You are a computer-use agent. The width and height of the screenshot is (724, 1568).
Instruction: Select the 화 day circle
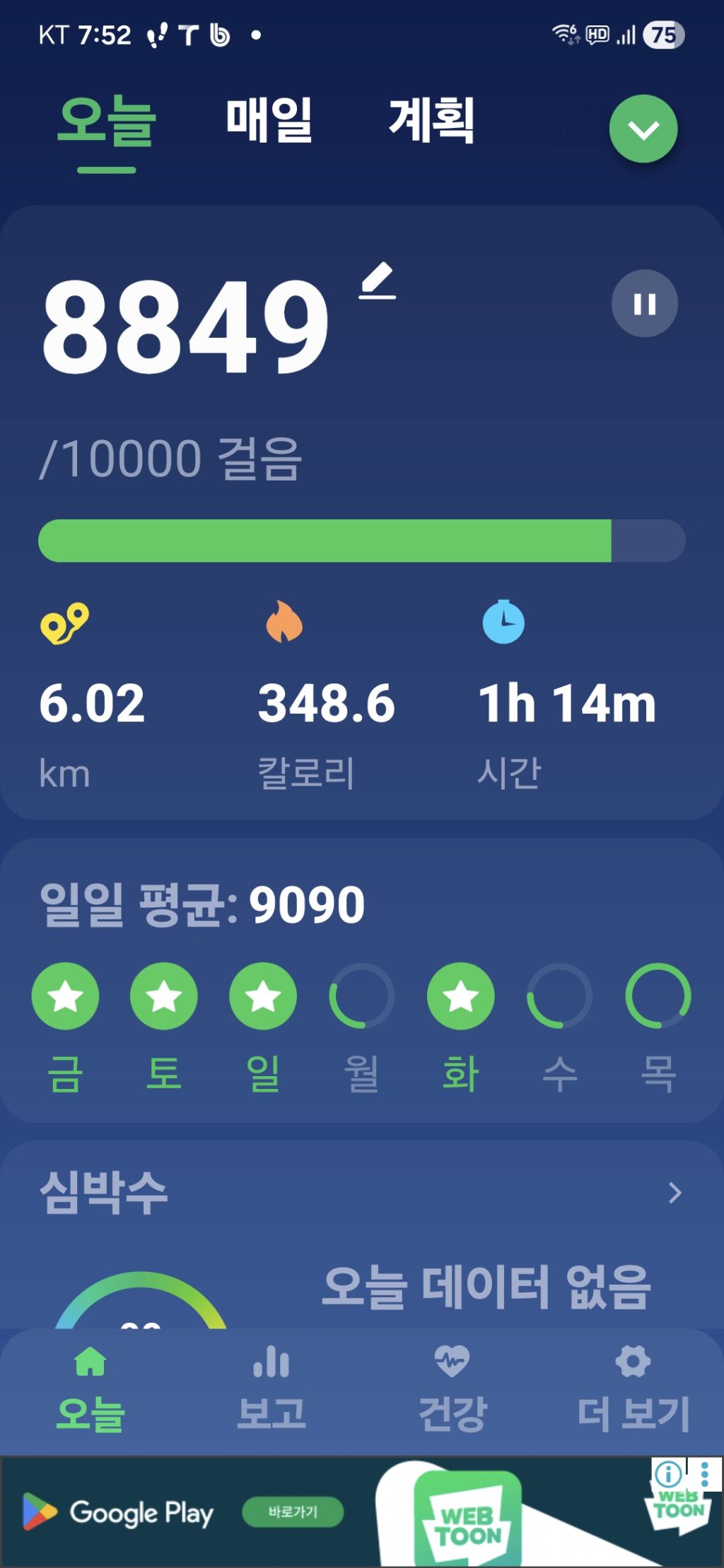click(x=461, y=996)
